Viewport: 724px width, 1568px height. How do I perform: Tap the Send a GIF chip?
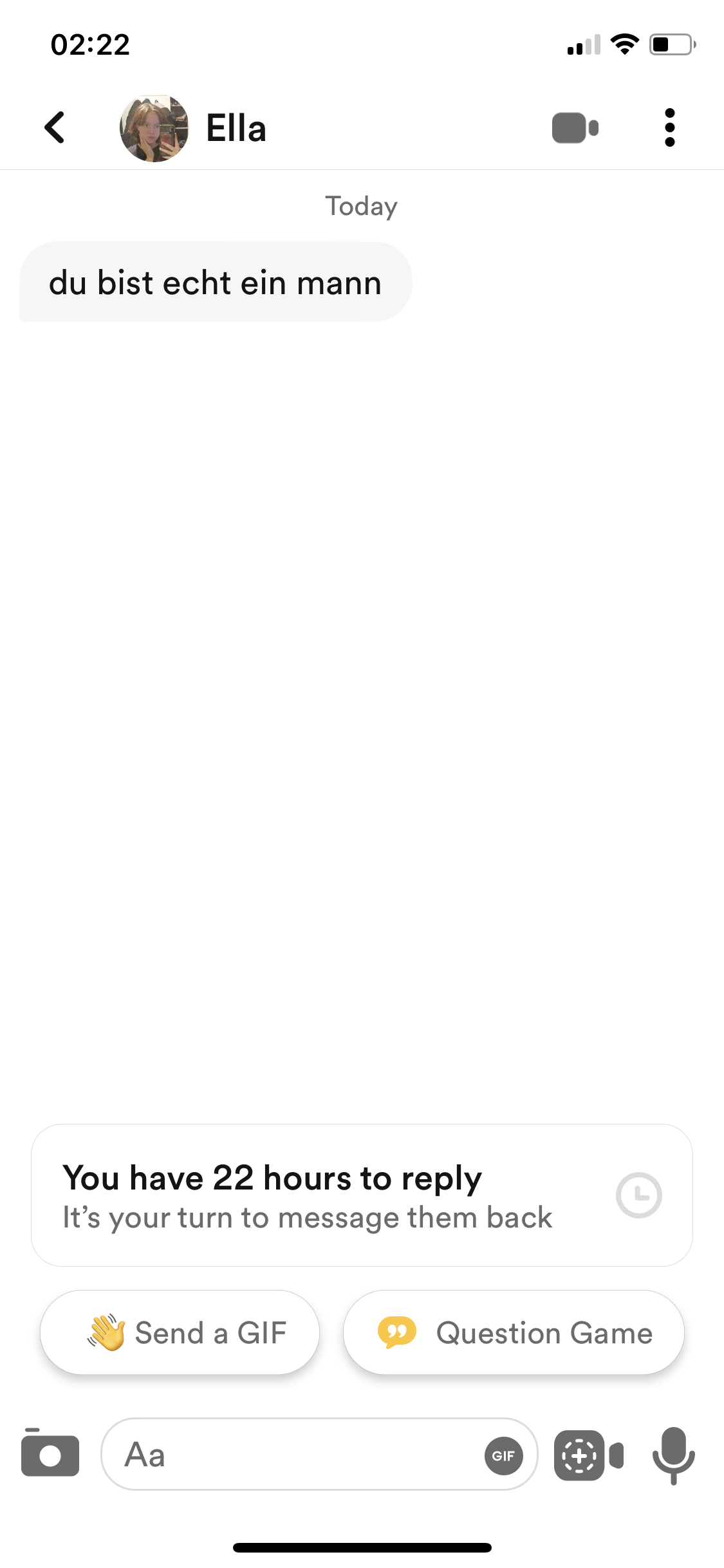[x=180, y=1332]
